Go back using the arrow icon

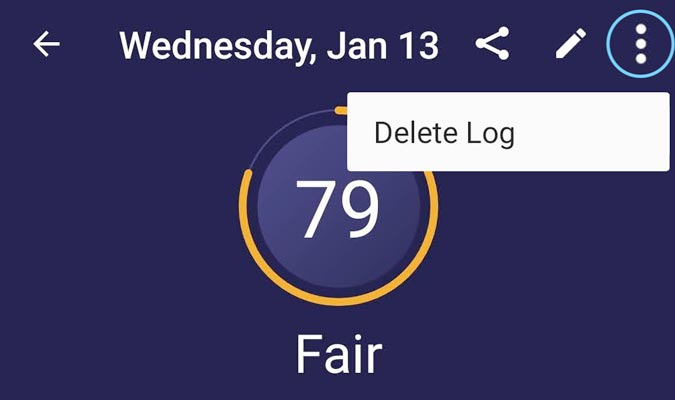pos(46,45)
